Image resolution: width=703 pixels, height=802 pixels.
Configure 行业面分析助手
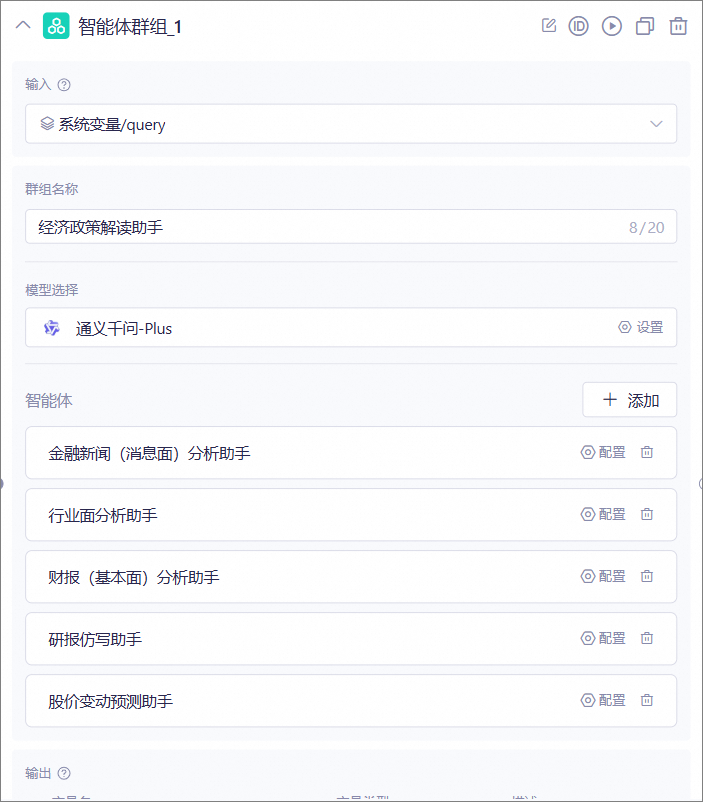coord(603,515)
